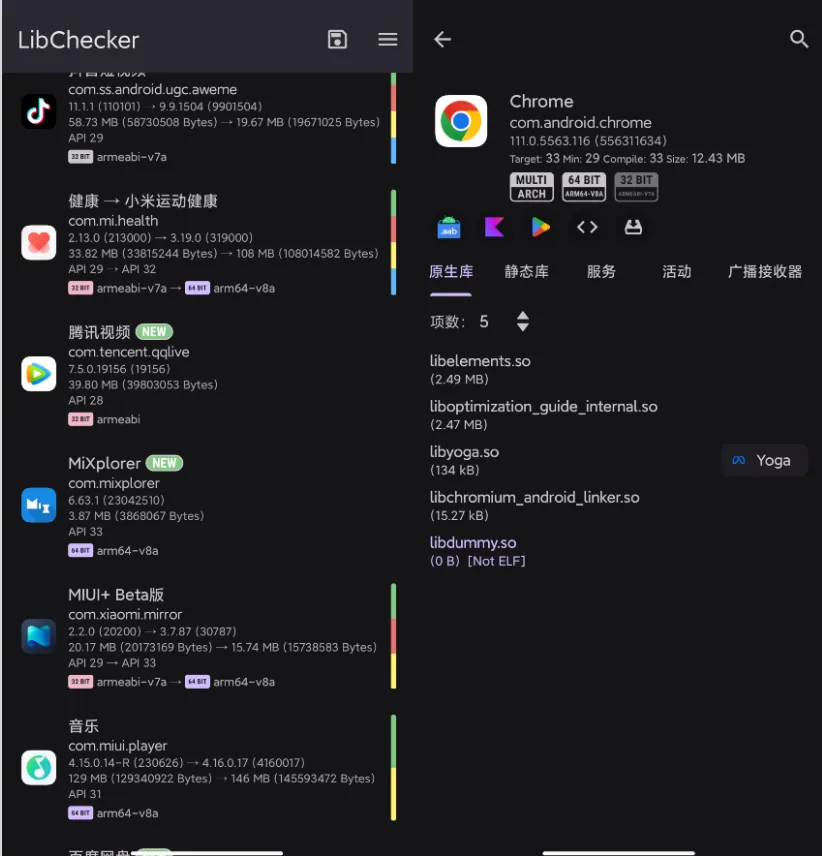Open MiXplorer snapshot entry

pyautogui.click(x=200, y=505)
